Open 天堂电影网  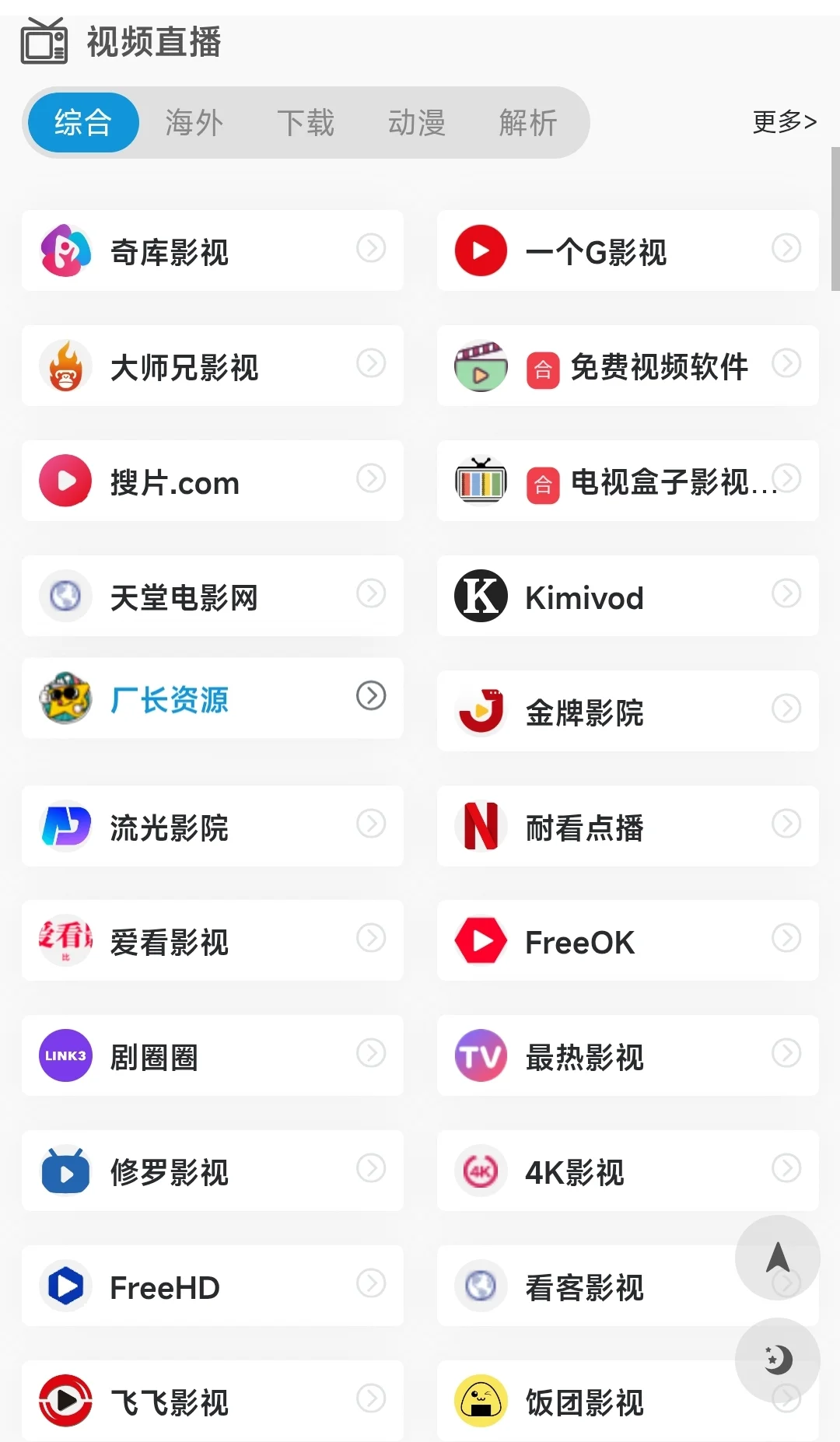point(212,596)
